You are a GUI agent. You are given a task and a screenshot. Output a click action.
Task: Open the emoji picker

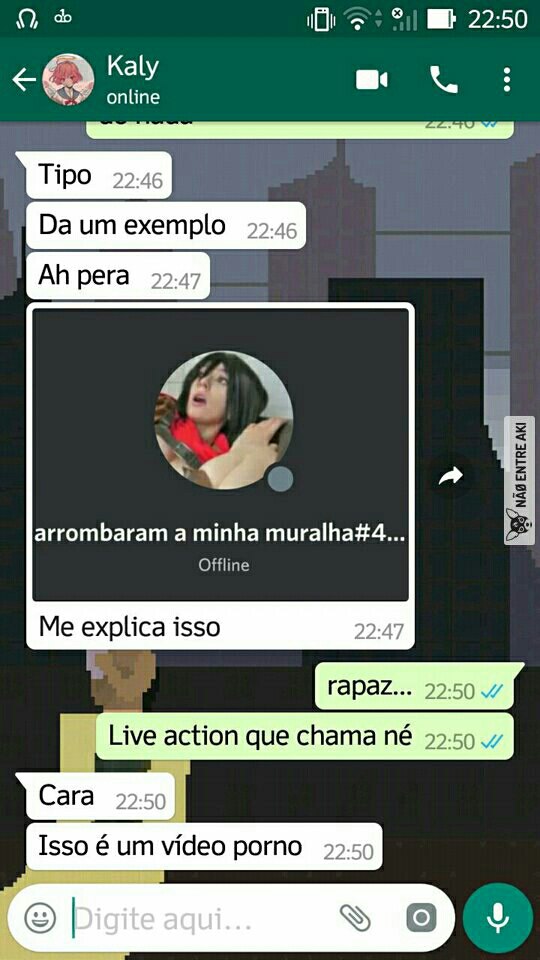click(x=40, y=918)
